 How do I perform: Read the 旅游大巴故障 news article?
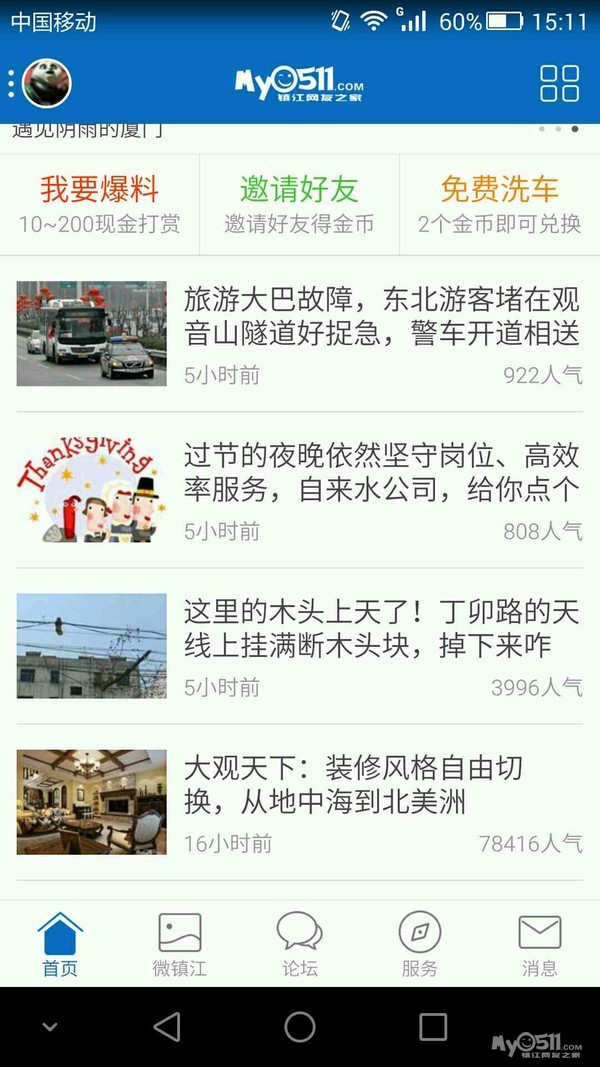(381, 315)
